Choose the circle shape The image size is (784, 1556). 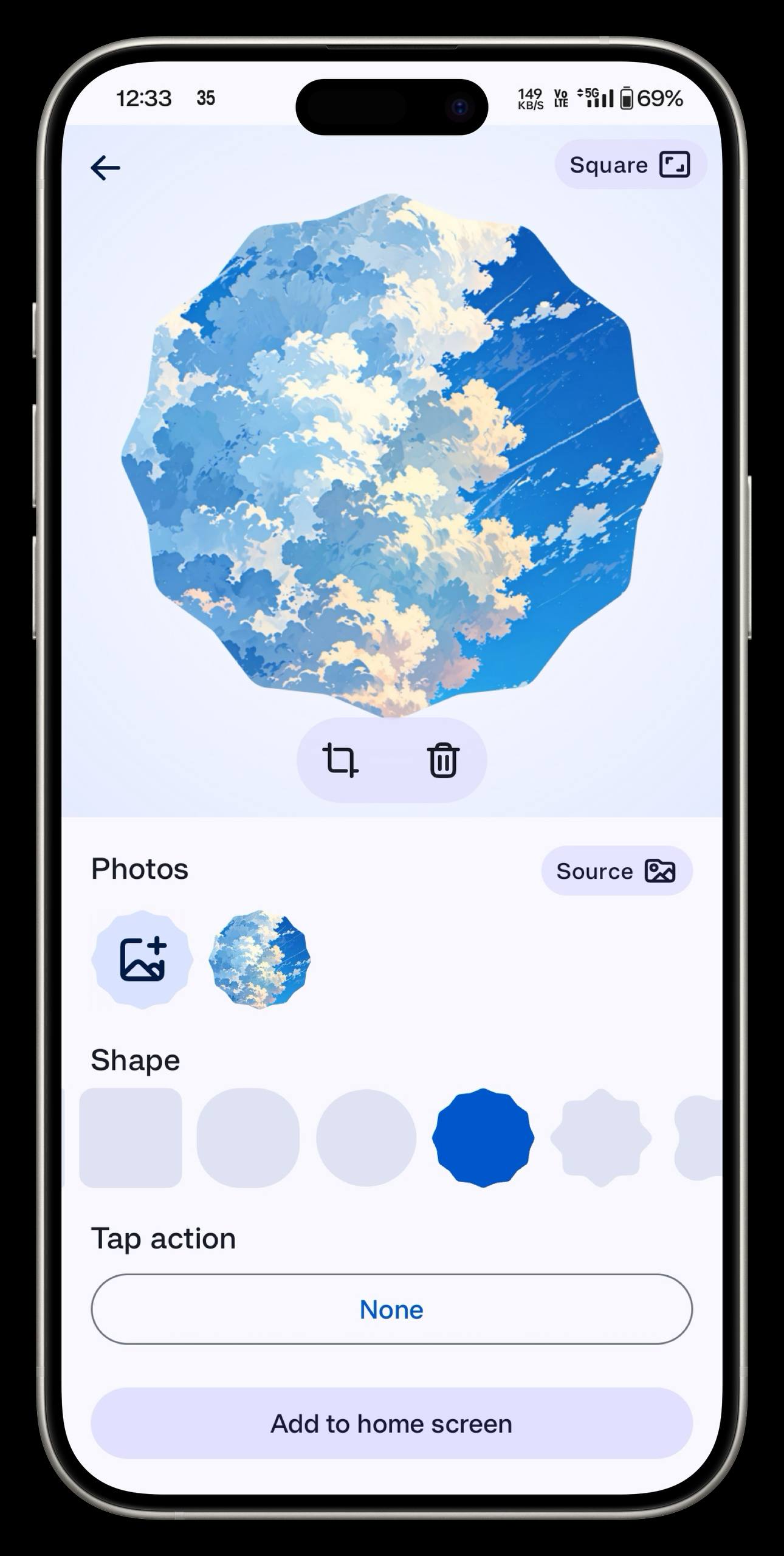tap(366, 1138)
